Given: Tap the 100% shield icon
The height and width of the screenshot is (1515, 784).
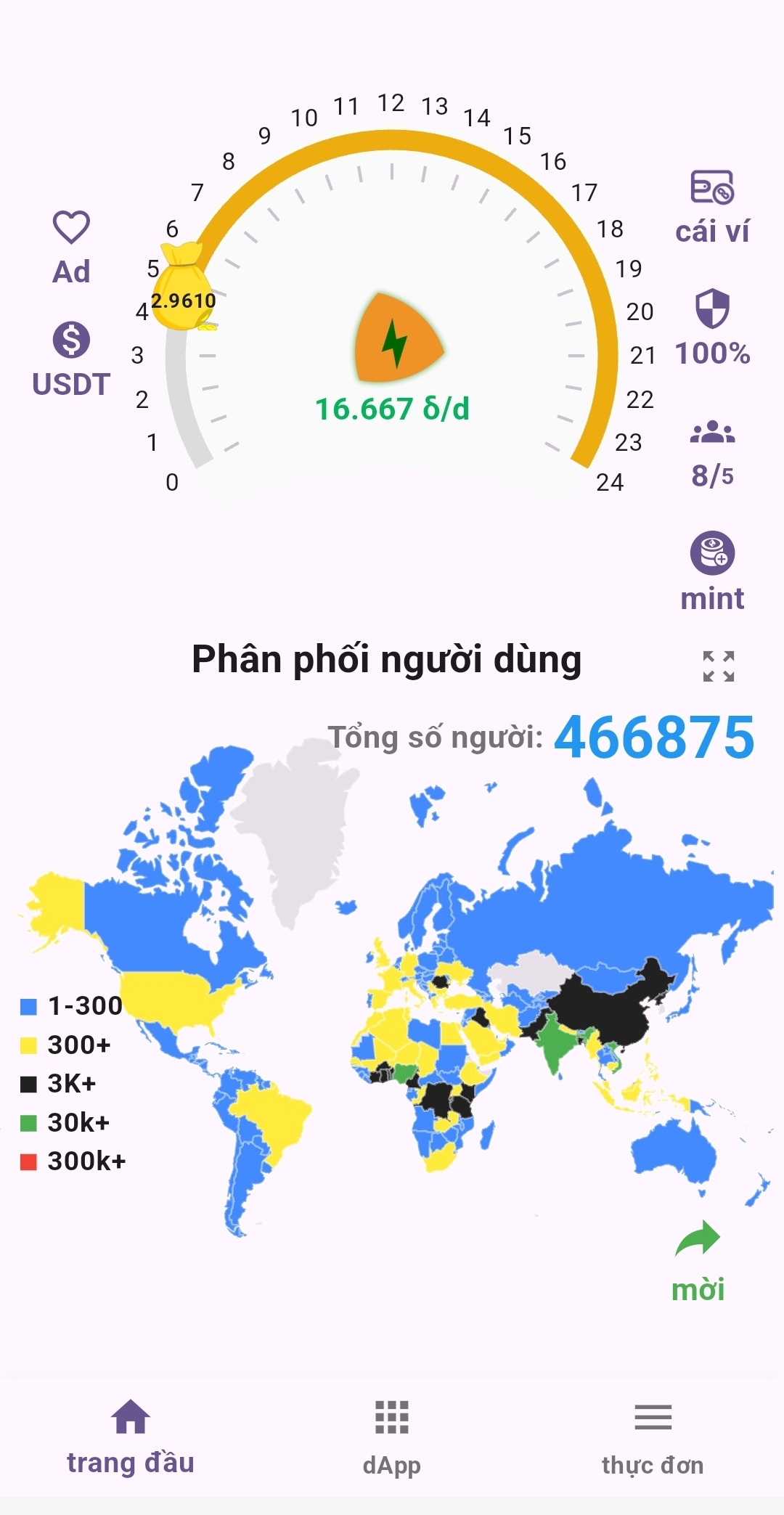Looking at the screenshot, I should click(711, 327).
